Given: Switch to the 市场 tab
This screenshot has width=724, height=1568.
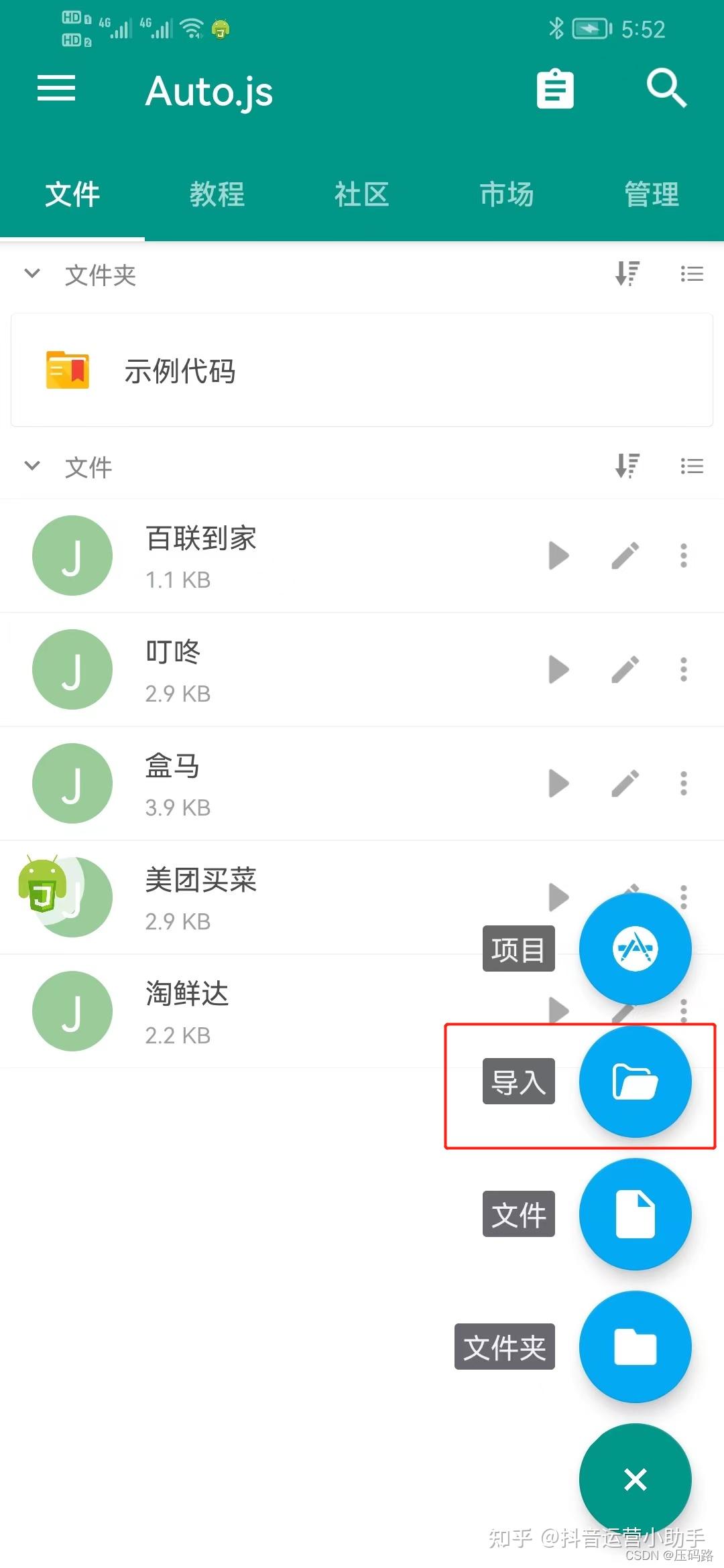Looking at the screenshot, I should 505,194.
